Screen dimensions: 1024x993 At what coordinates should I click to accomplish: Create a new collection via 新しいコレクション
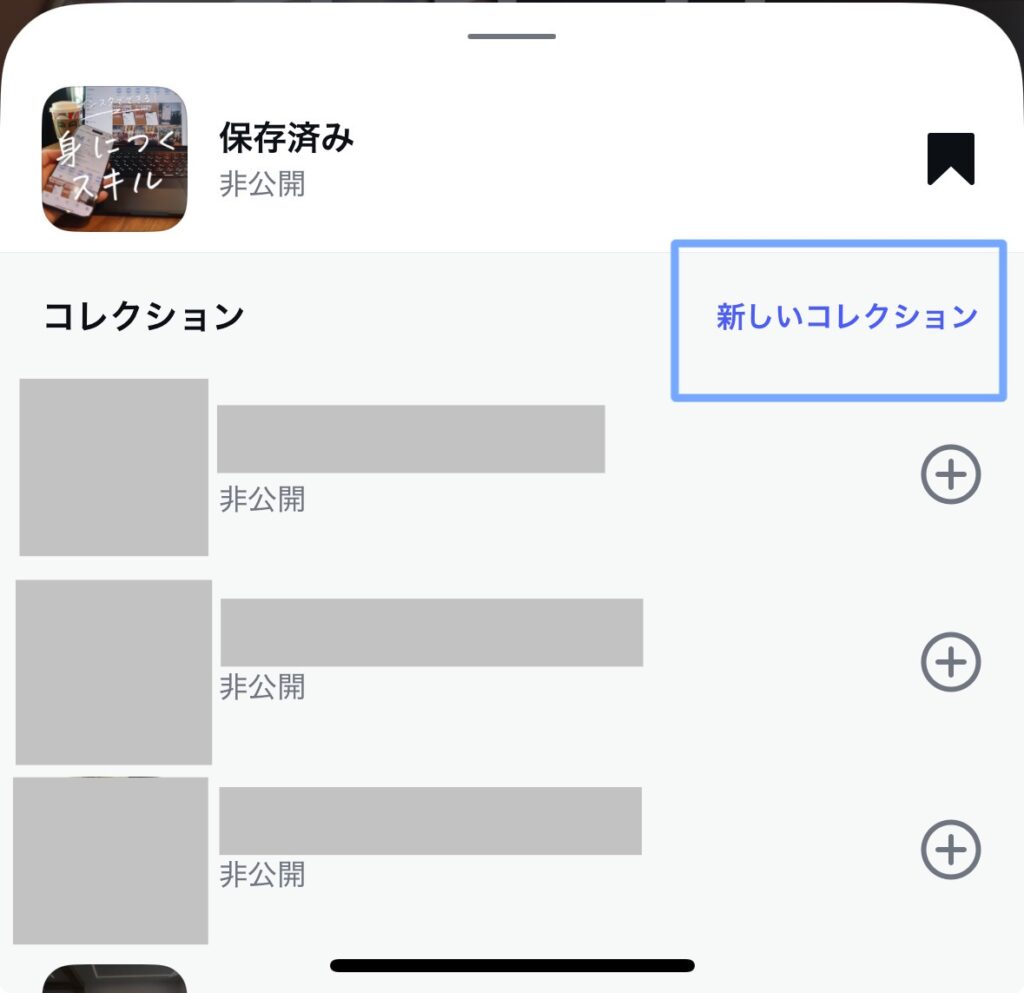coord(846,317)
